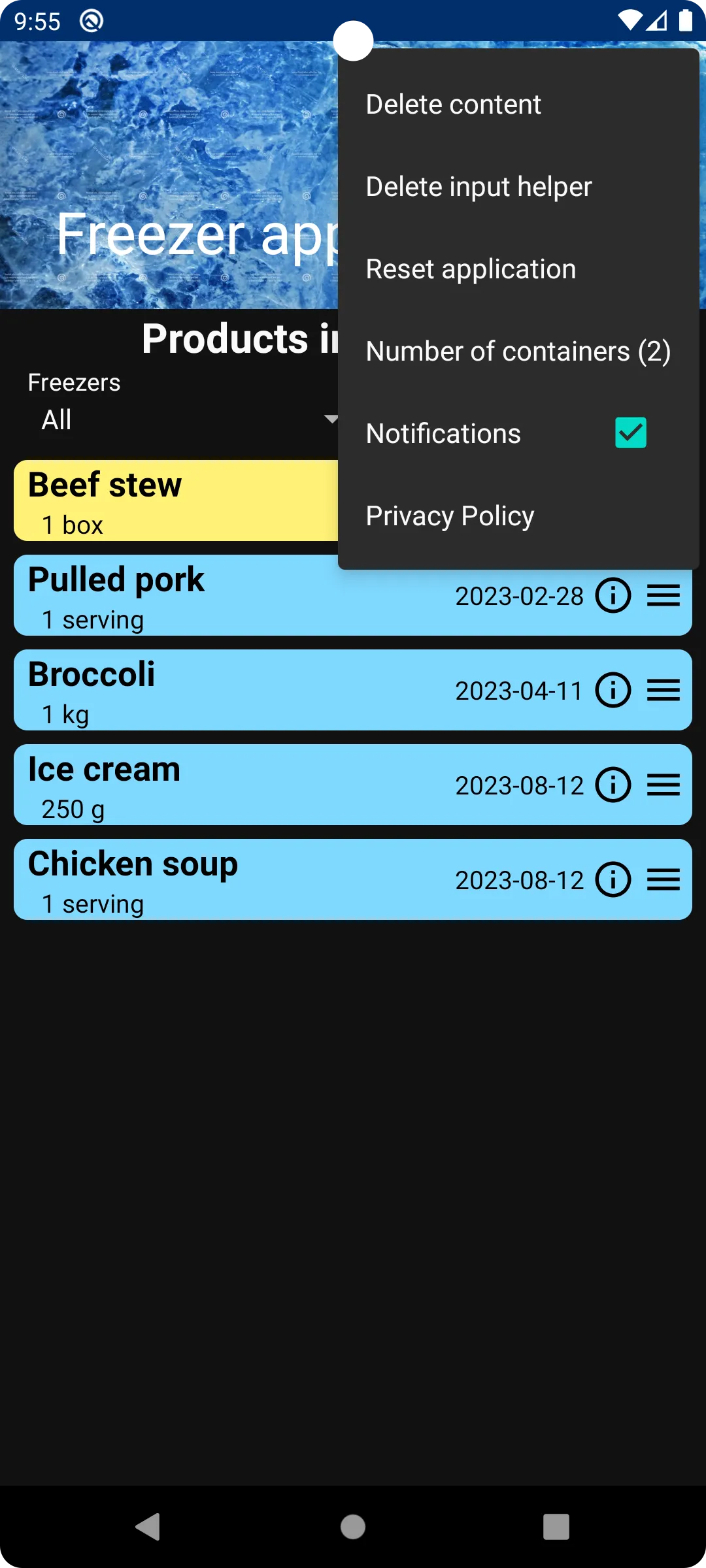Screen dimensions: 706x1568
Task: Go to the home screen
Action: [353, 1527]
